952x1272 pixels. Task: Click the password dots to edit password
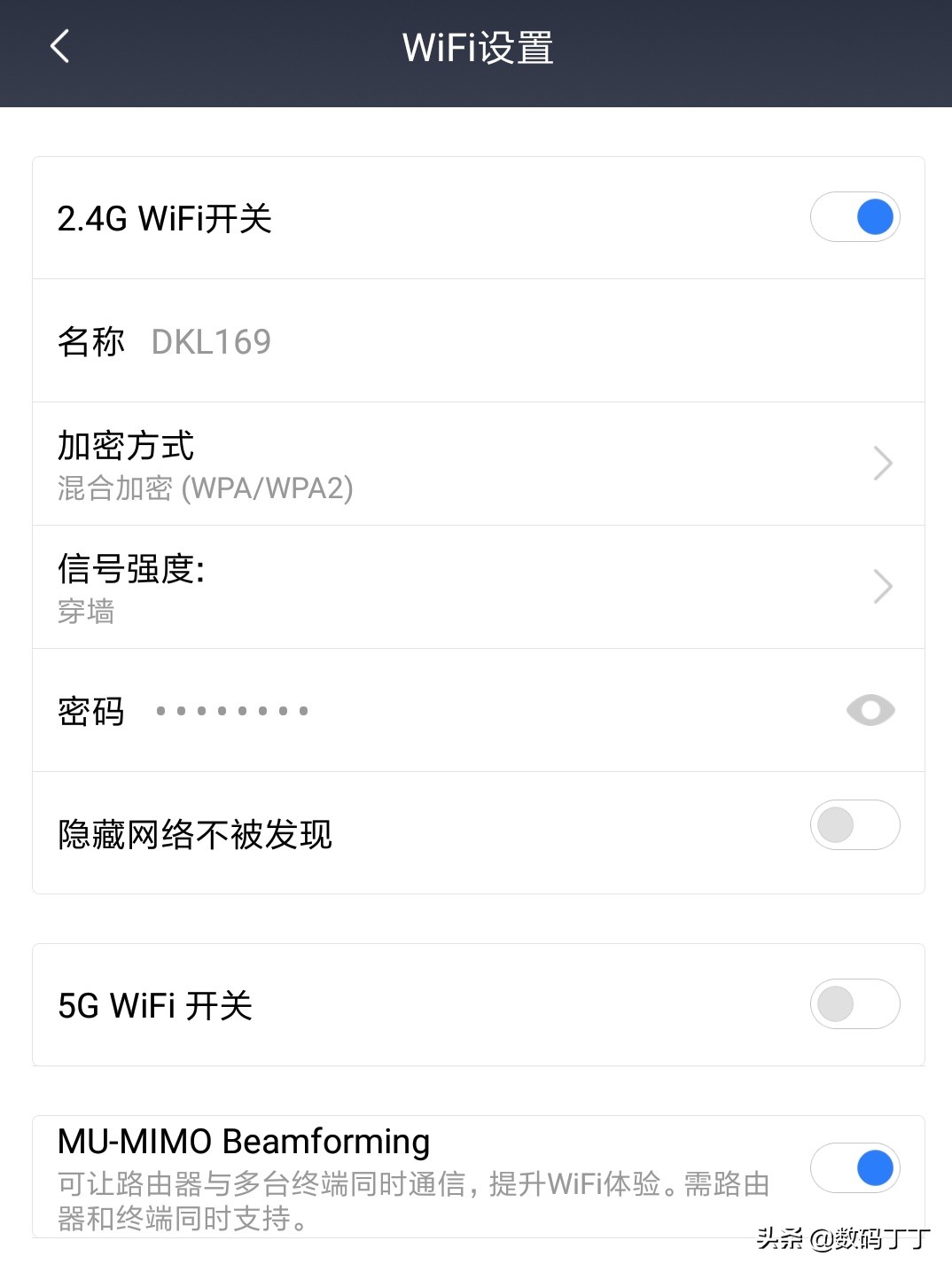pos(232,709)
